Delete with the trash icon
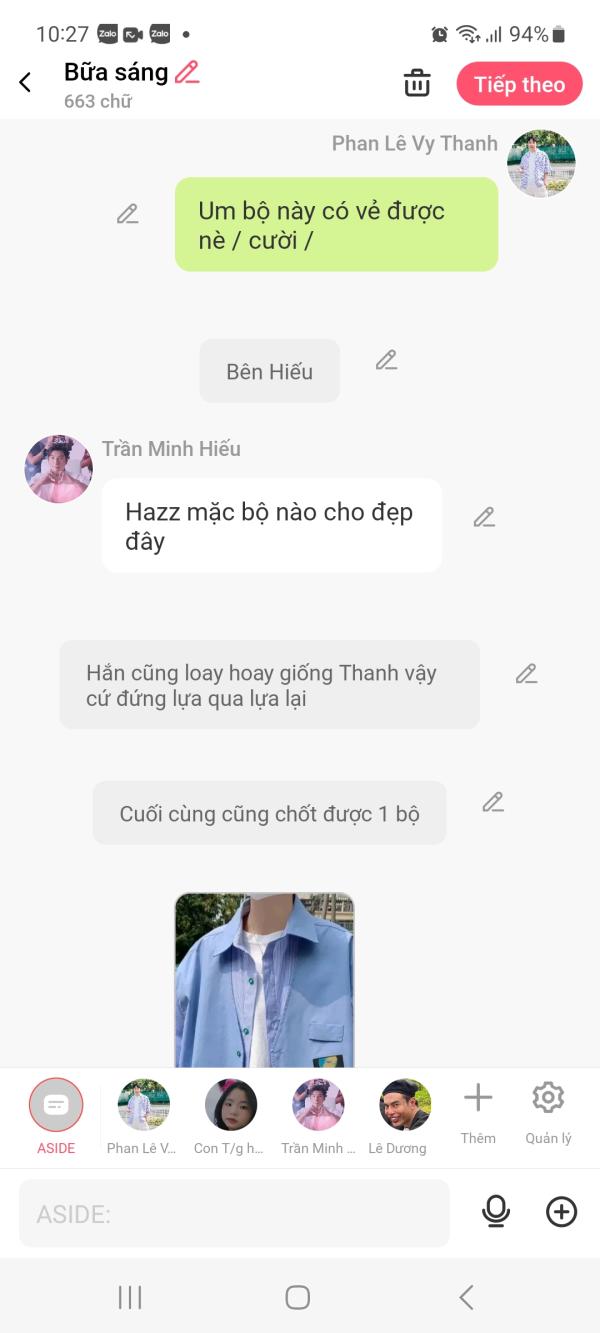 click(417, 84)
